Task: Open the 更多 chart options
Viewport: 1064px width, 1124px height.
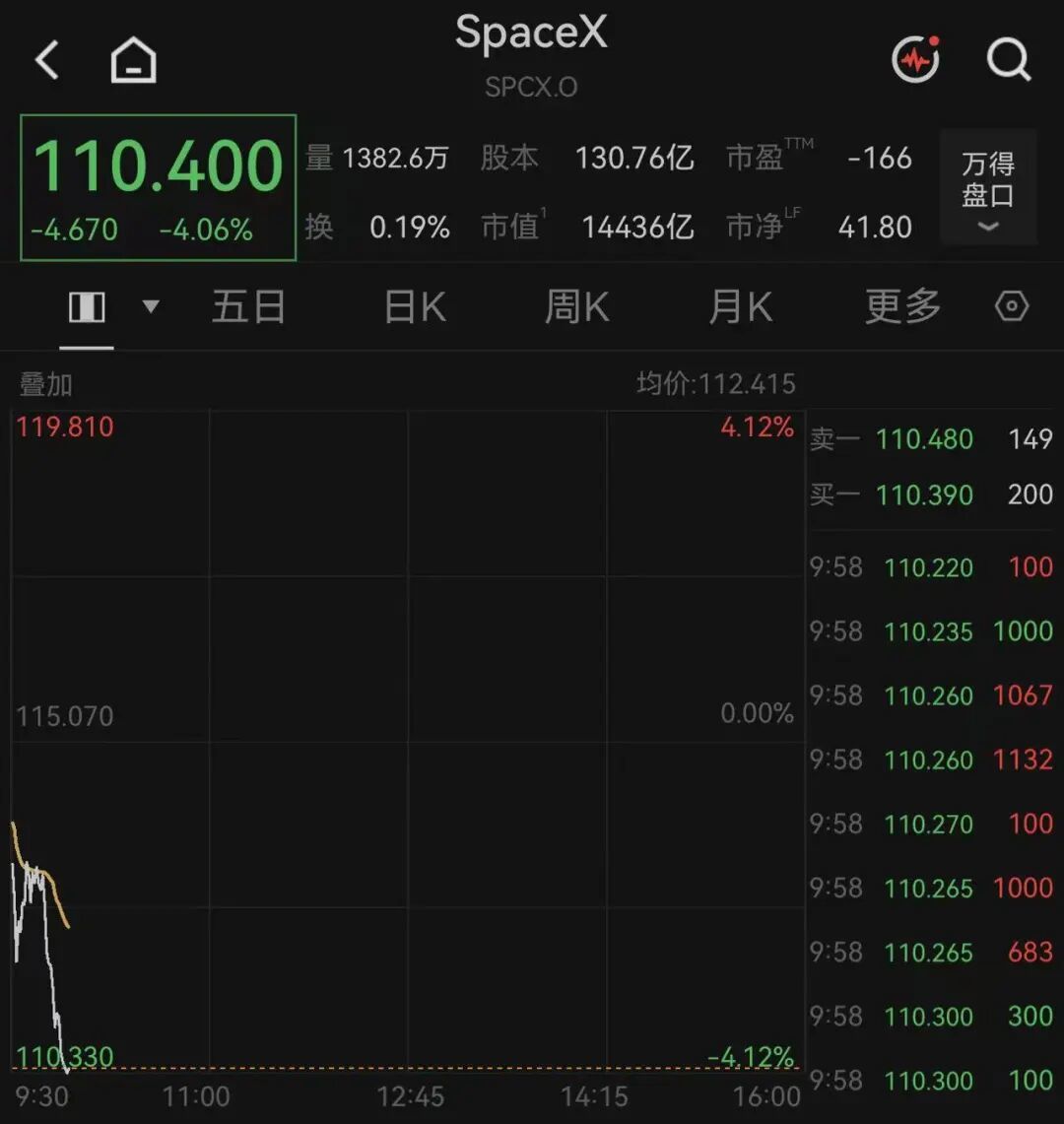Action: [x=902, y=306]
